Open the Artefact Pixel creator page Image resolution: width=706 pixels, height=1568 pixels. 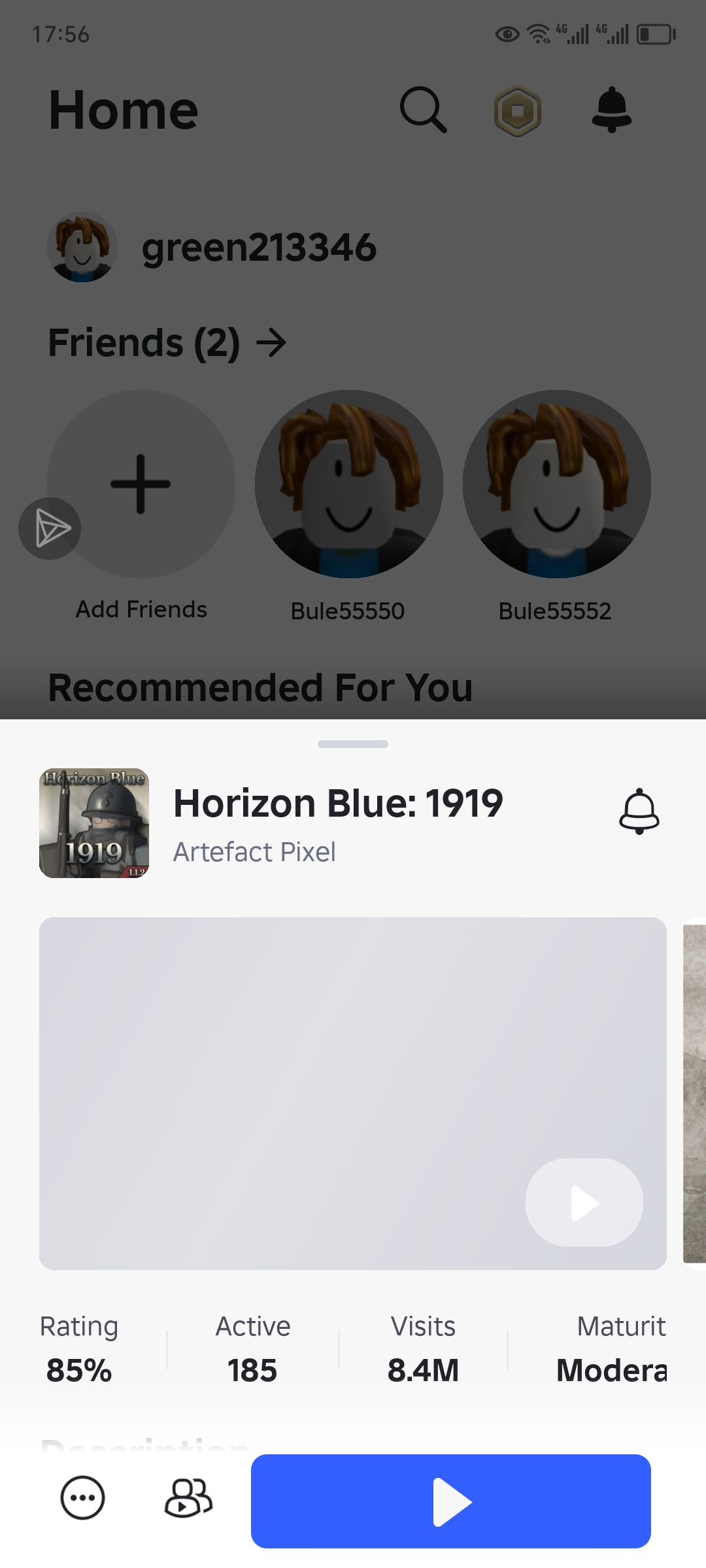pos(254,852)
